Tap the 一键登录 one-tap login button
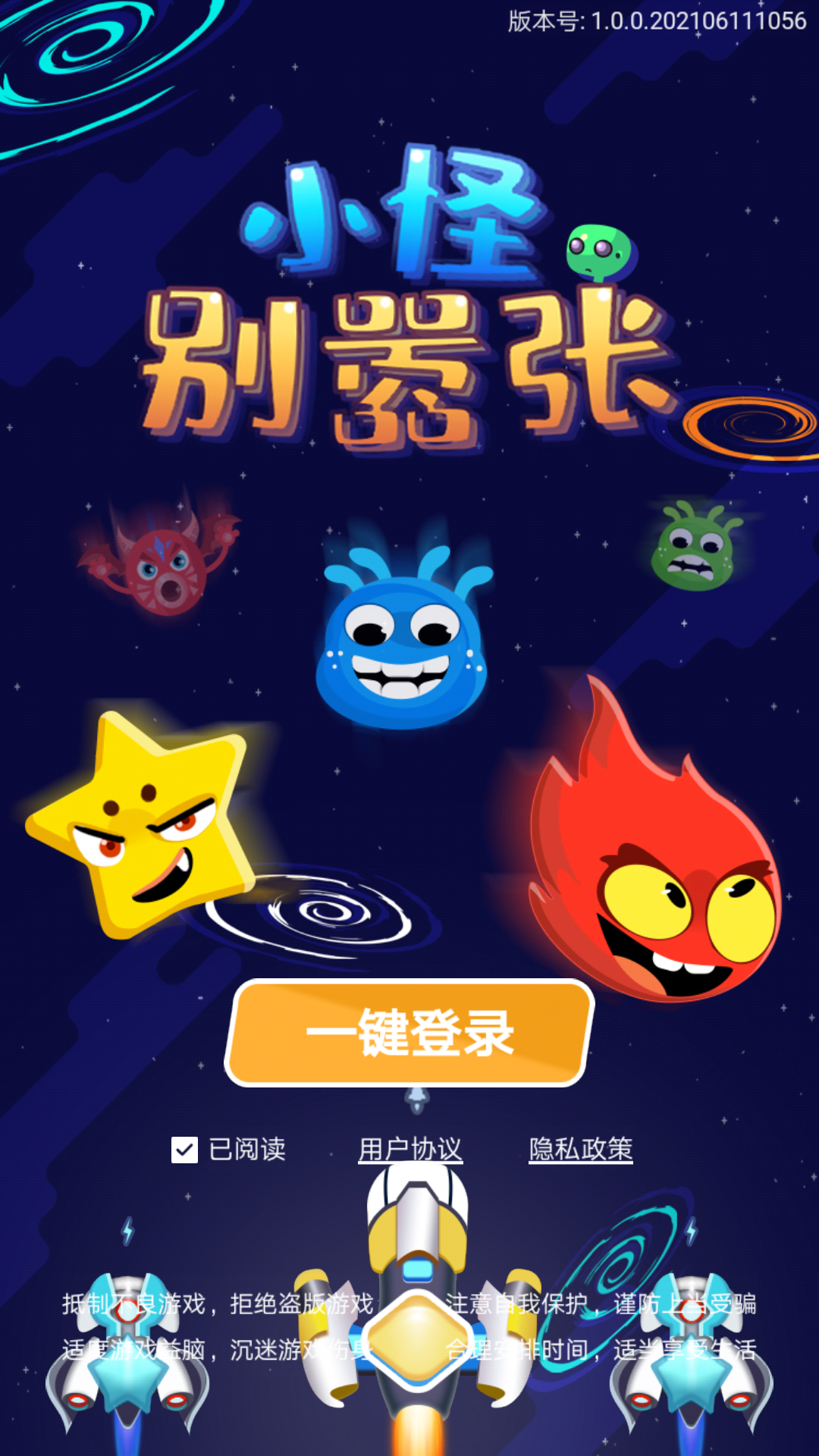Screen dimensions: 819x1456 [409, 1033]
